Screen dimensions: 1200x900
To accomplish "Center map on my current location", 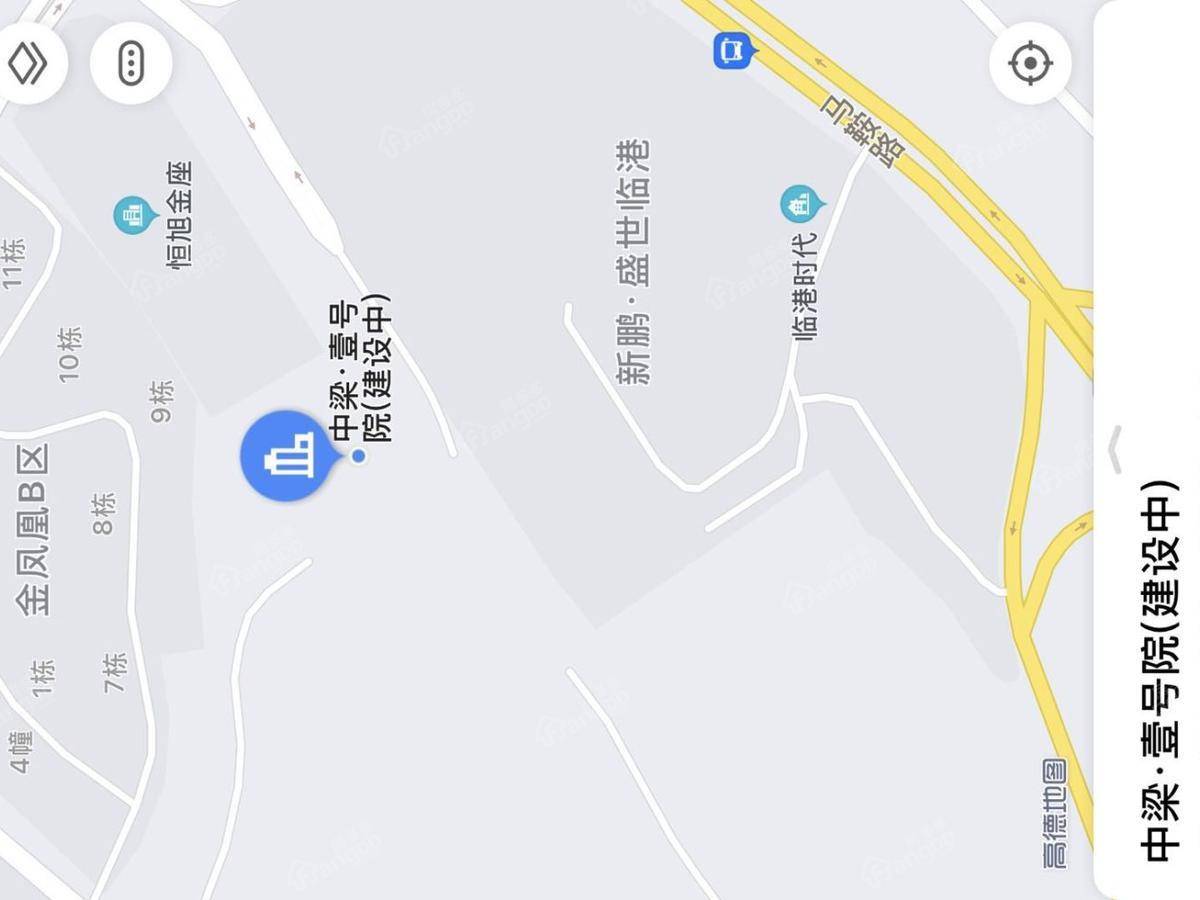I will 1030,64.
